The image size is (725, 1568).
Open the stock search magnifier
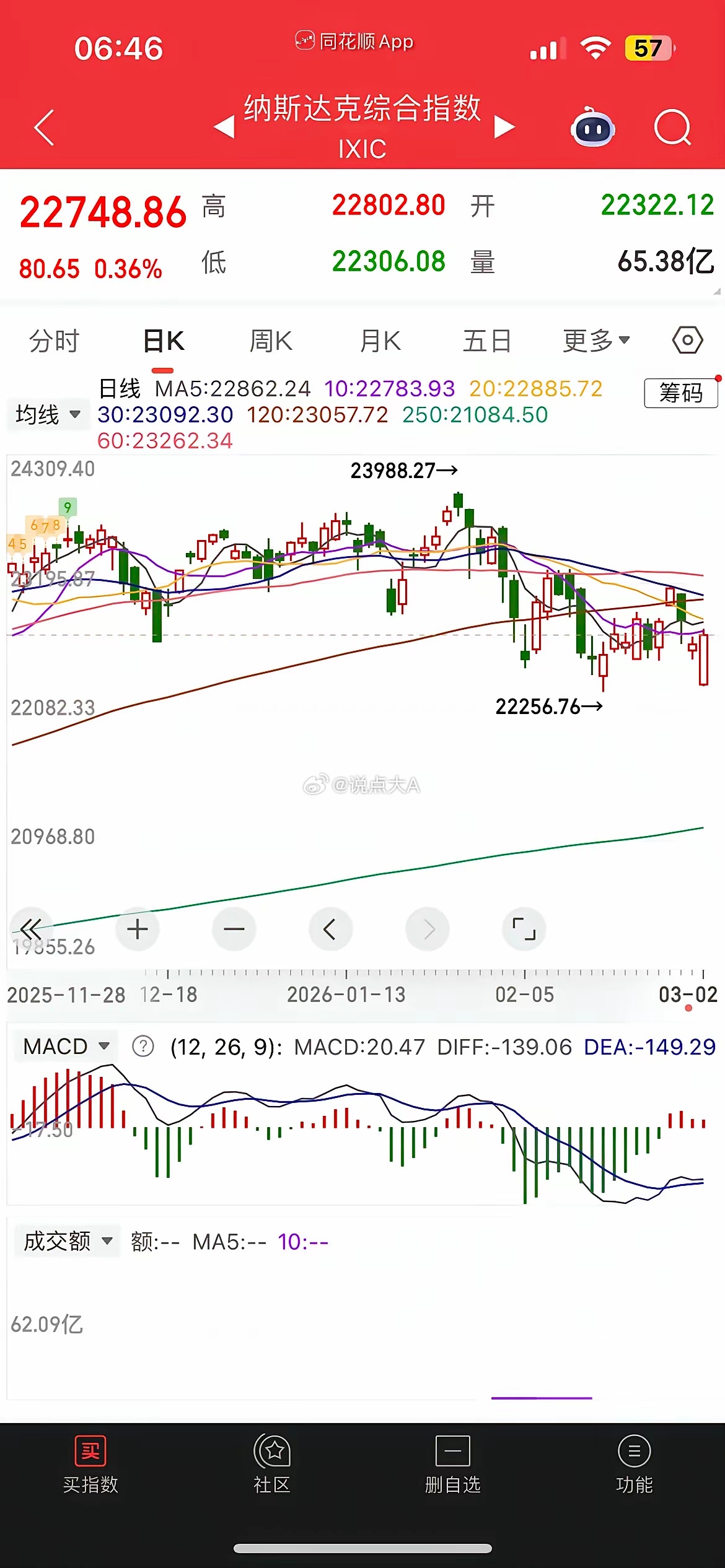tap(673, 127)
